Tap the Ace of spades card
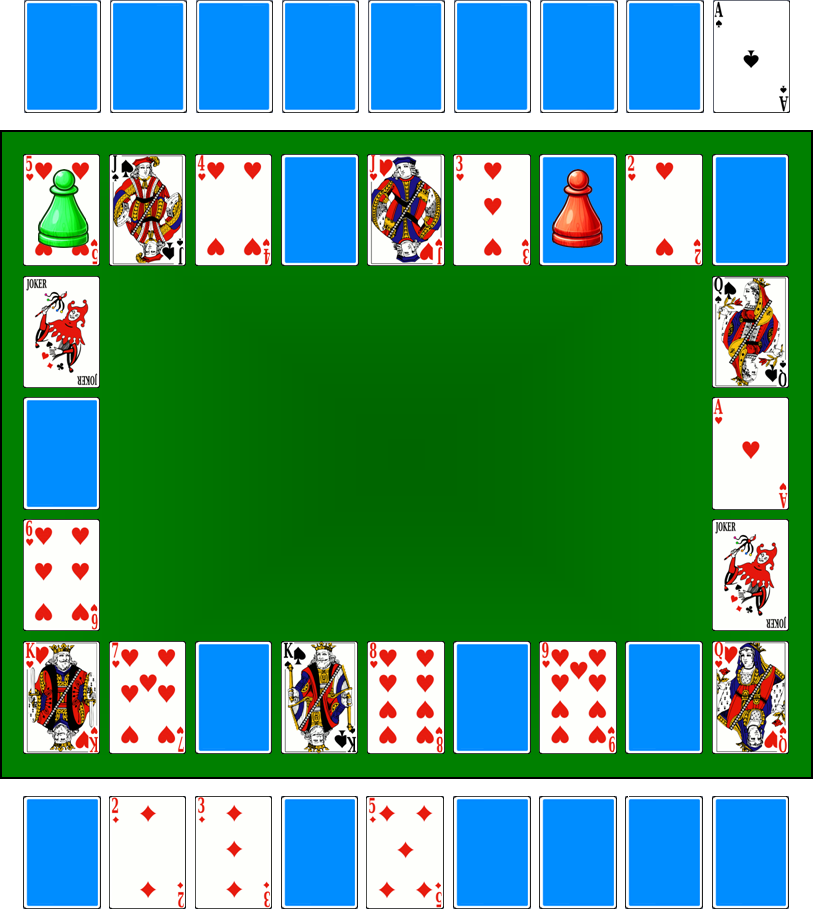Image resolution: width=813 pixels, height=909 pixels. click(x=750, y=56)
